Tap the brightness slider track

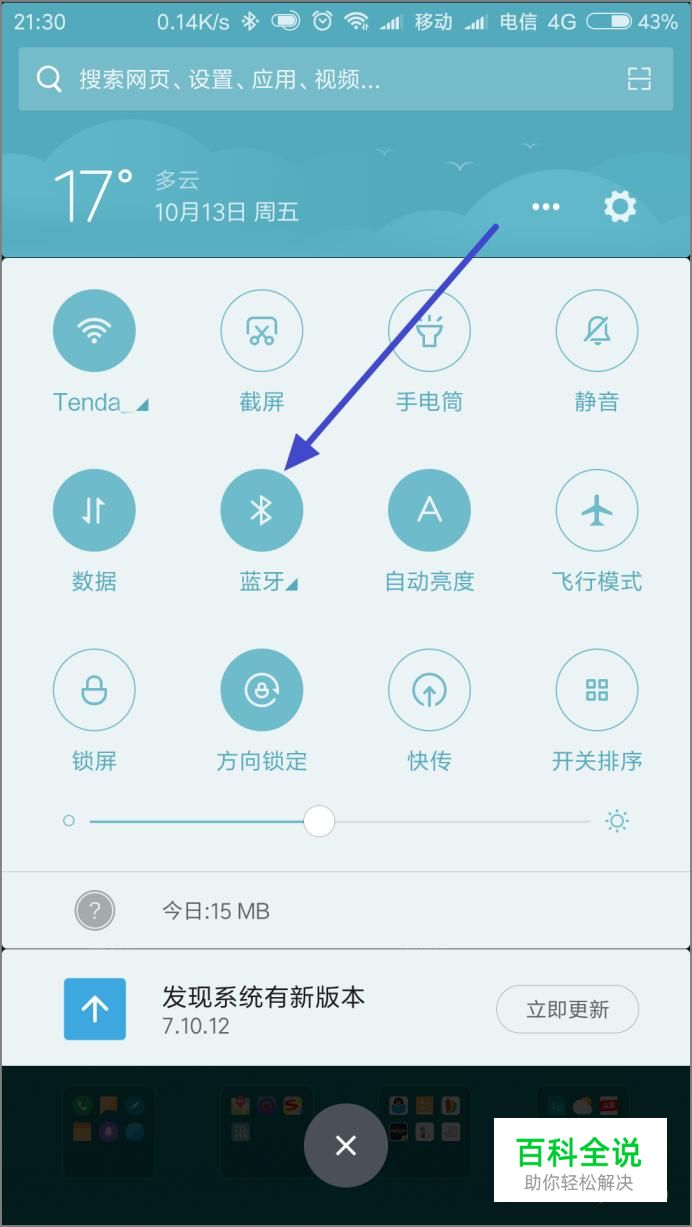point(340,822)
